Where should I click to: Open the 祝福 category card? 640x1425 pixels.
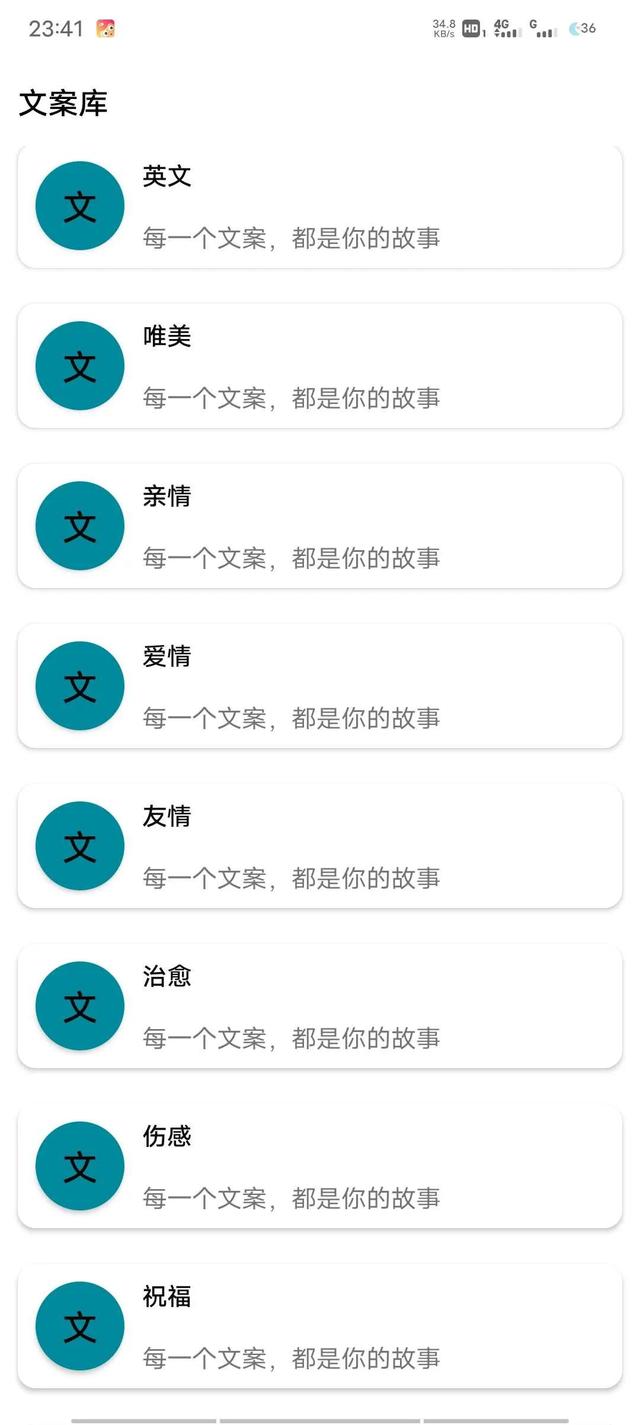point(320,1326)
